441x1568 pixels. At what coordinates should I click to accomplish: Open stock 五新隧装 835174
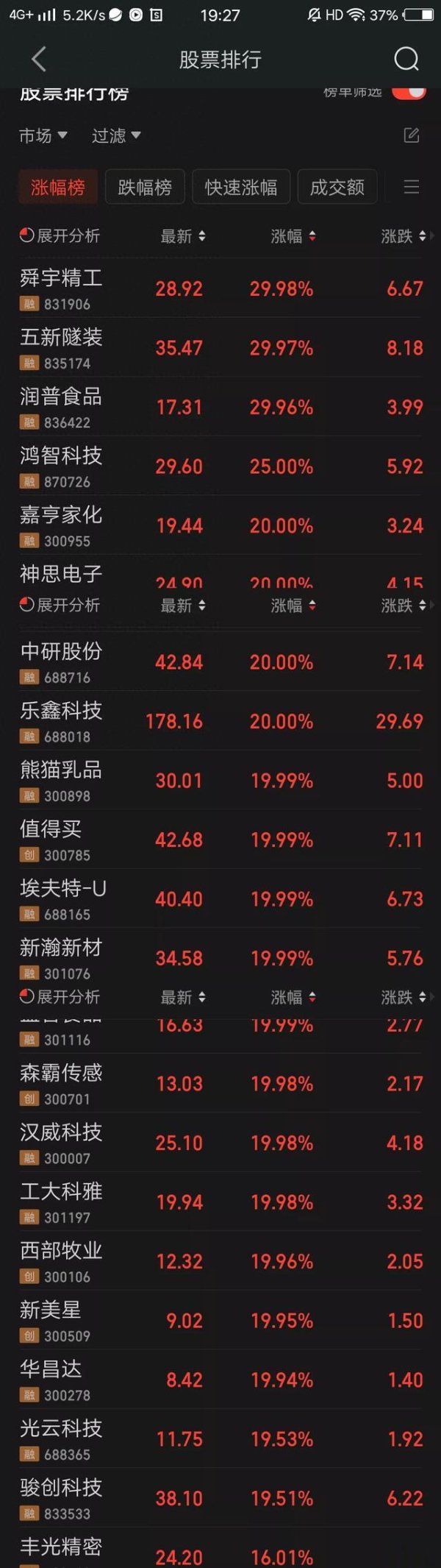(x=220, y=348)
